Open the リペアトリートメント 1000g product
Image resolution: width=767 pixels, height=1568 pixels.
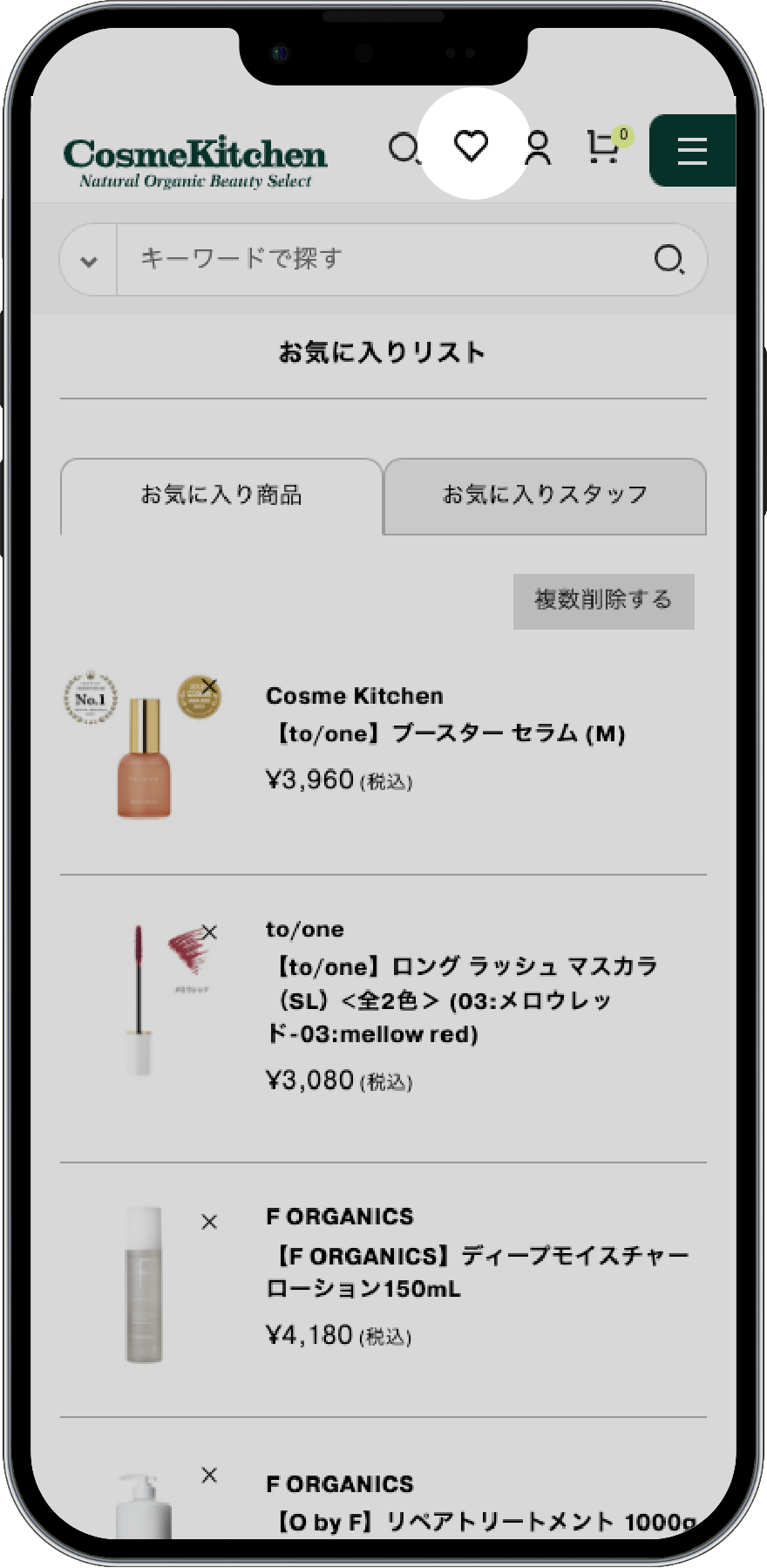(x=485, y=1522)
